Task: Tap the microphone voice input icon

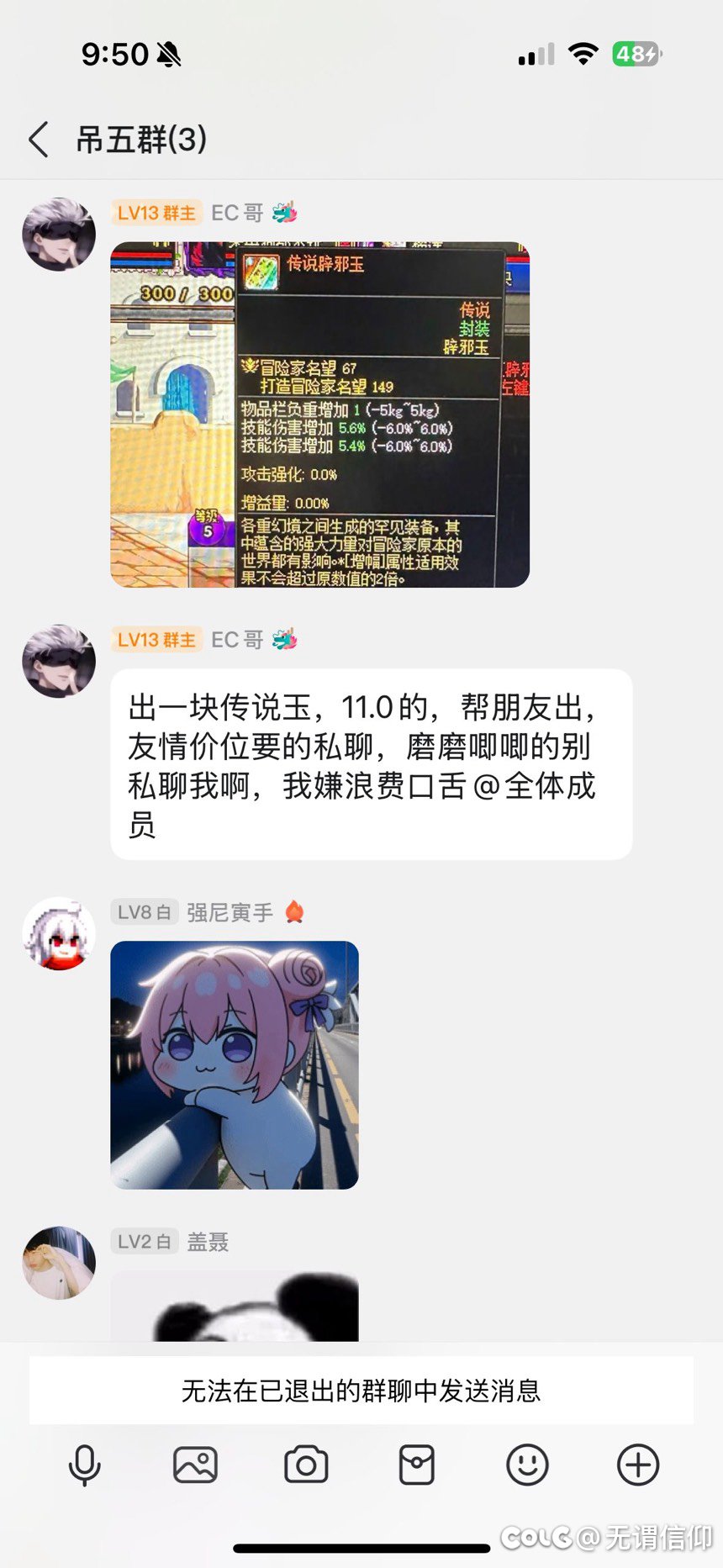Action: coord(84,1465)
